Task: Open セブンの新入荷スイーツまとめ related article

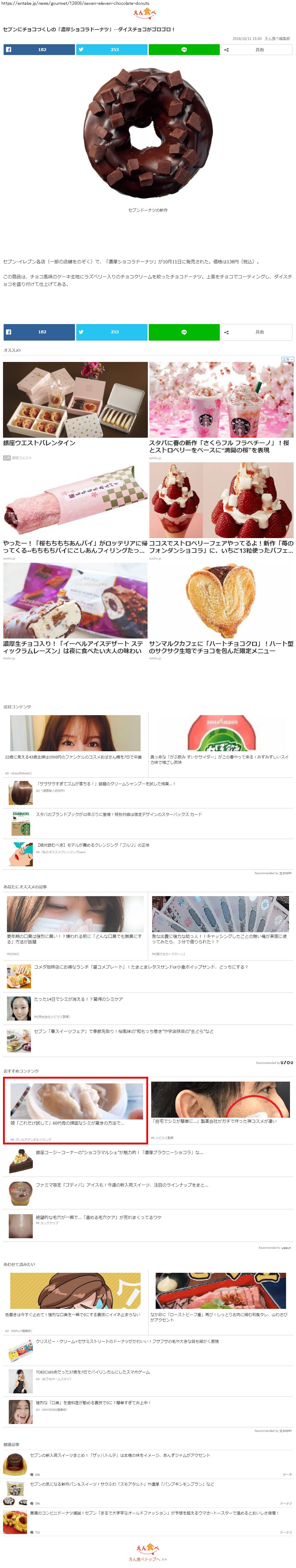Action: [x=120, y=1455]
